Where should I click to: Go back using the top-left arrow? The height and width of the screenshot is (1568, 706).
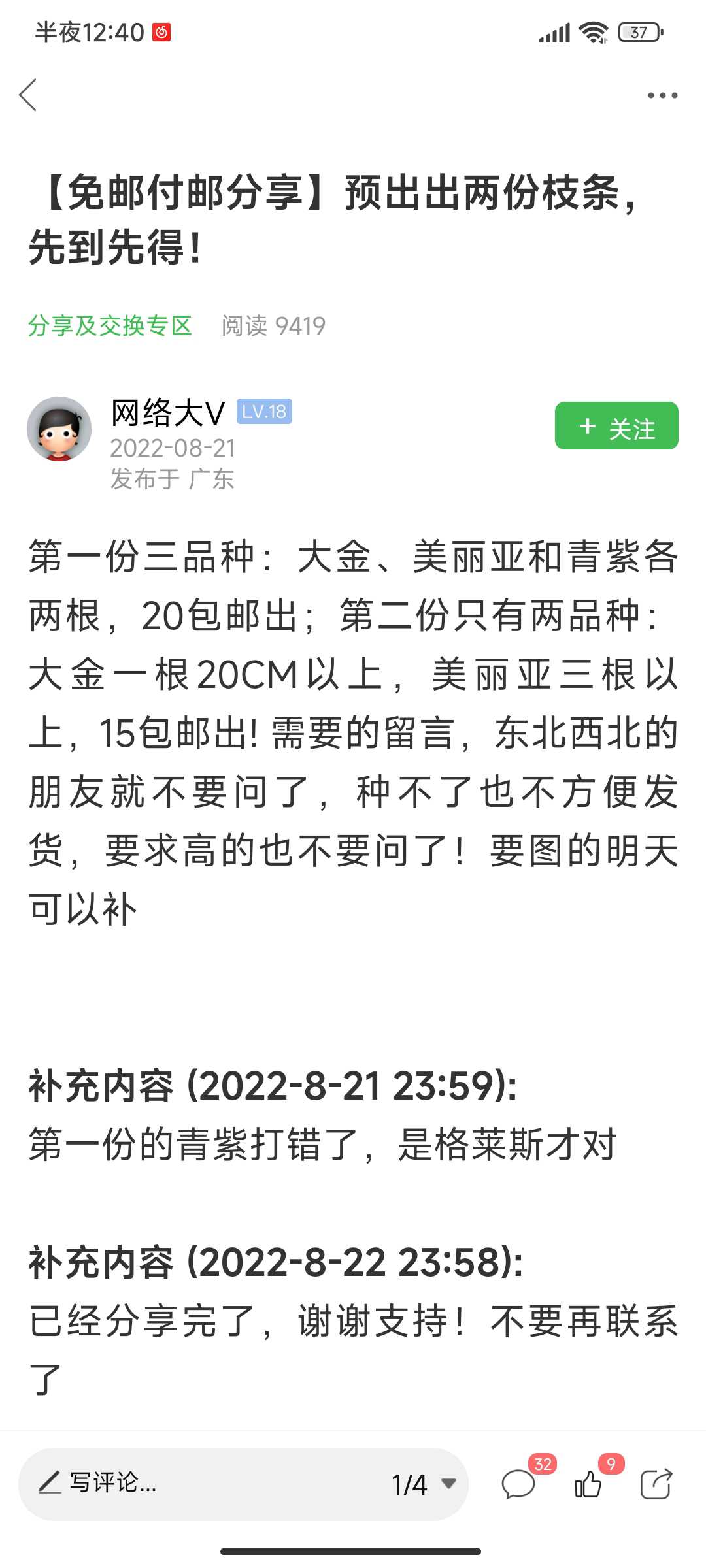tap(27, 95)
